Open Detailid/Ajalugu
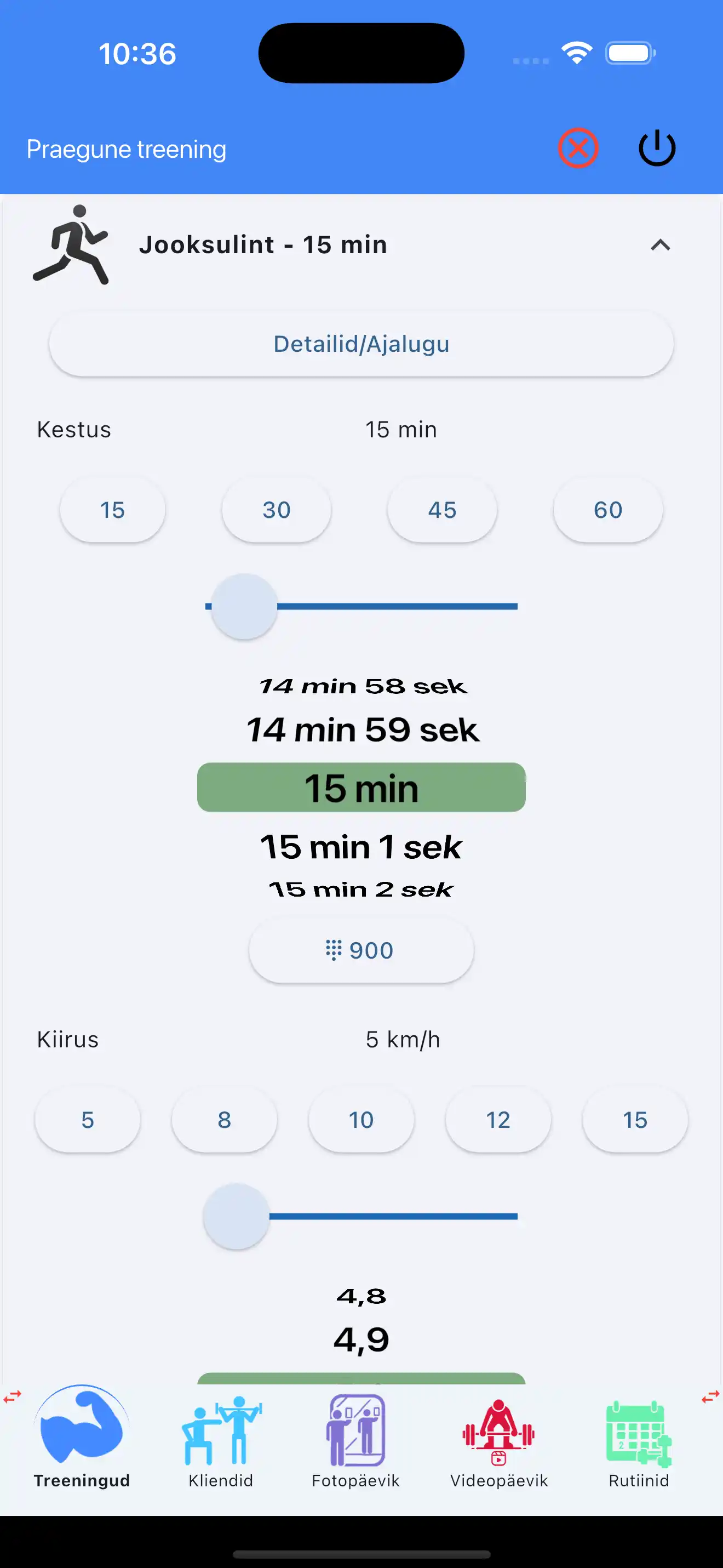723x1568 pixels. [361, 344]
